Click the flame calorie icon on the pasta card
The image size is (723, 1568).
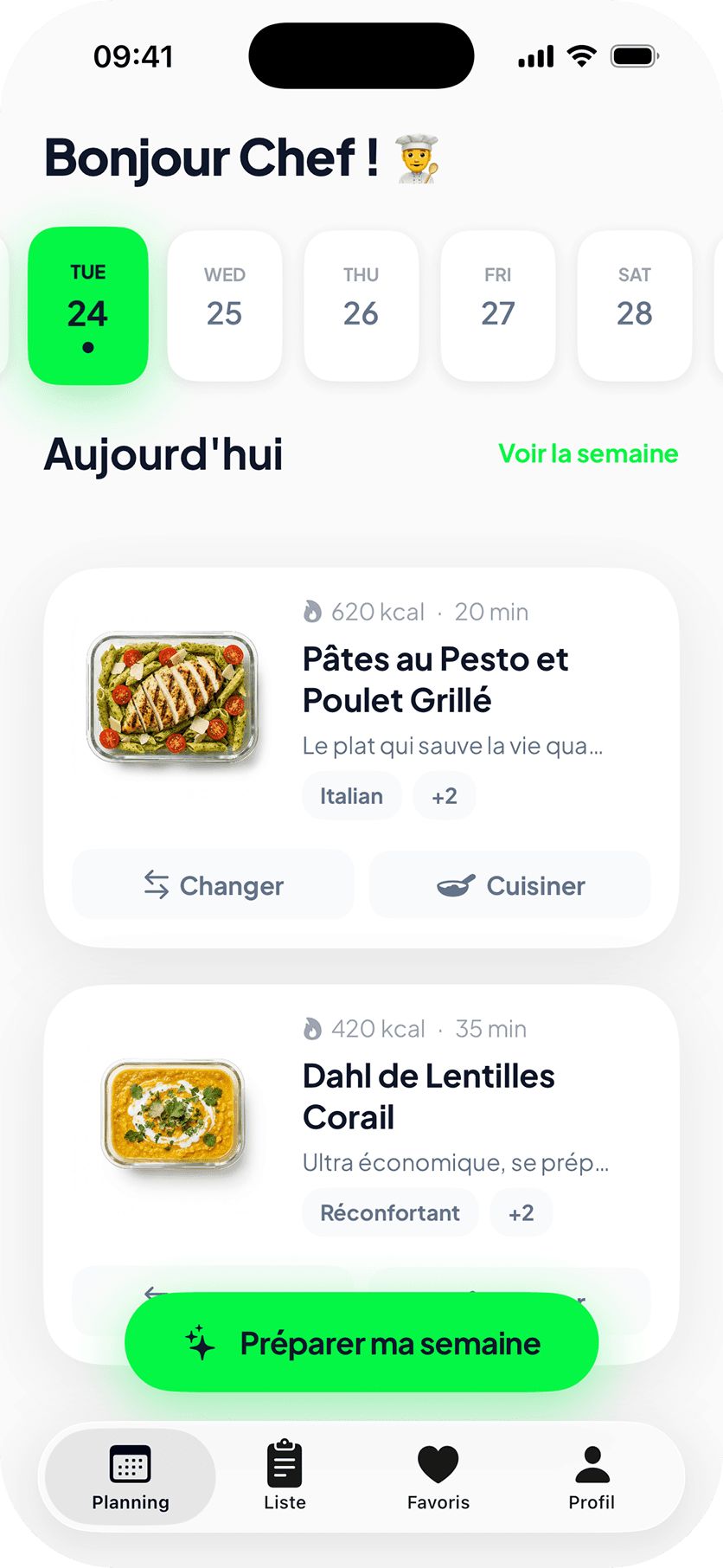pos(312,612)
